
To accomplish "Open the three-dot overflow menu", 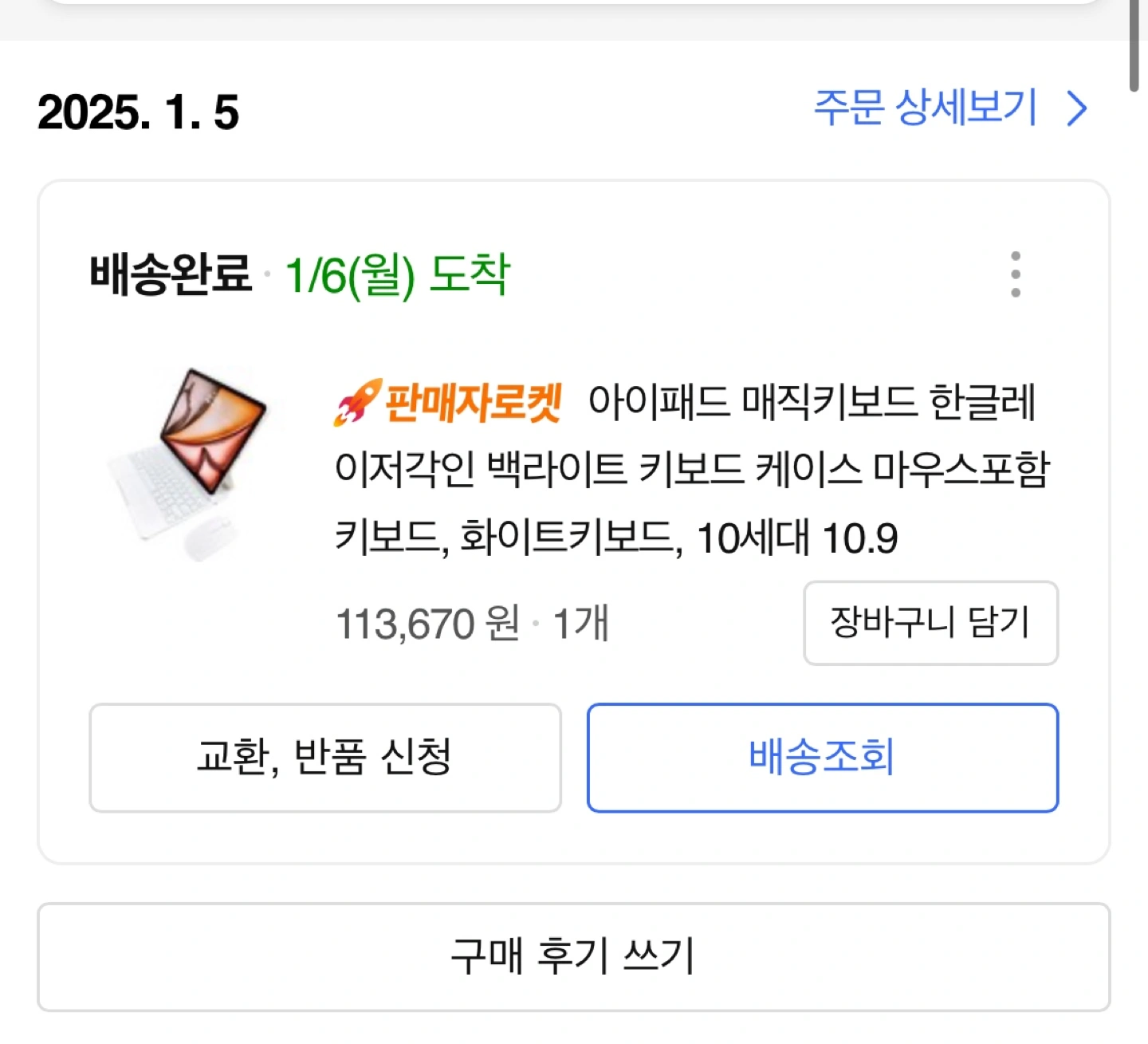I will pos(1015,274).
